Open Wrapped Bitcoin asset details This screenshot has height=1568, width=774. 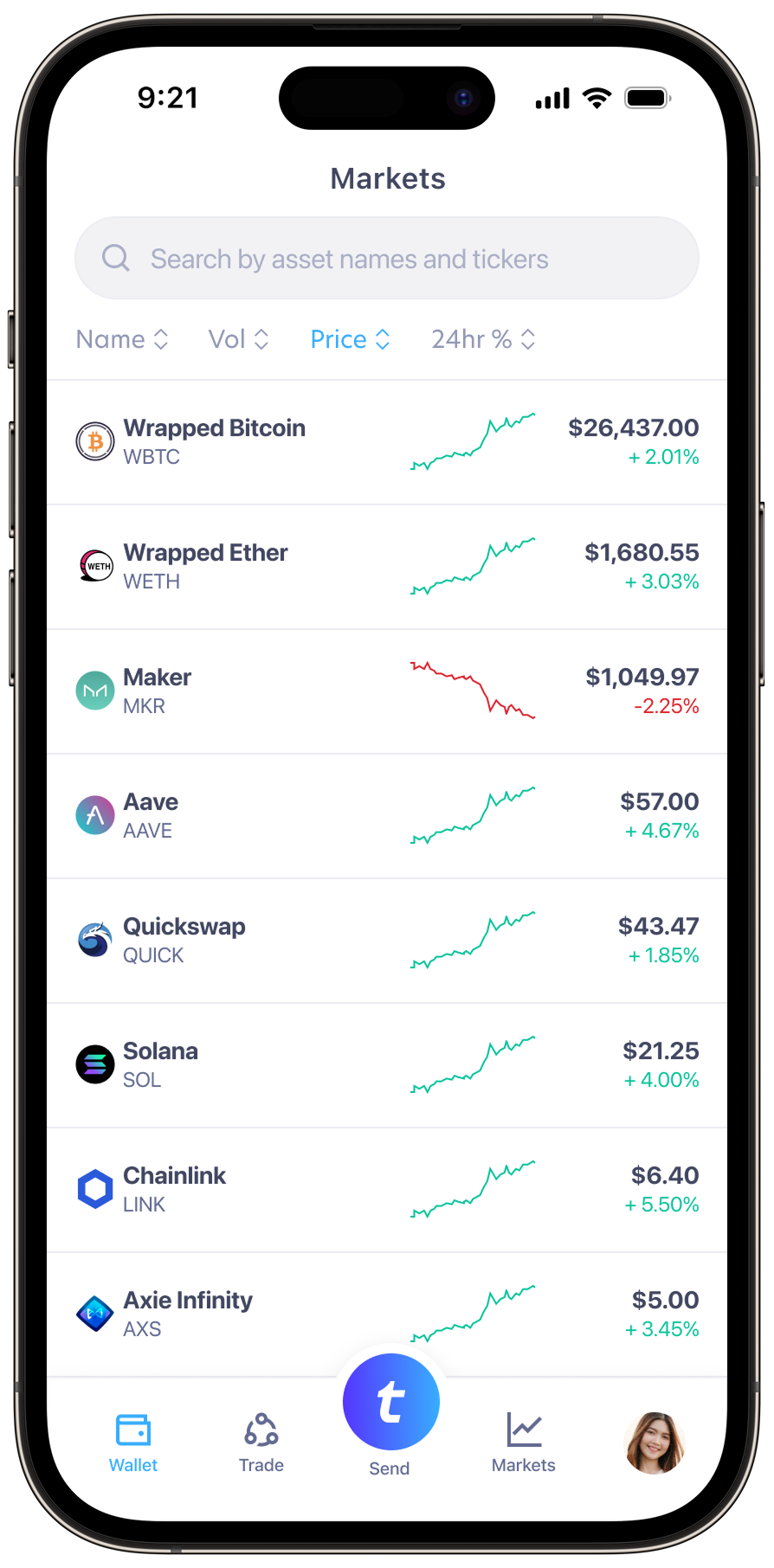tap(386, 442)
